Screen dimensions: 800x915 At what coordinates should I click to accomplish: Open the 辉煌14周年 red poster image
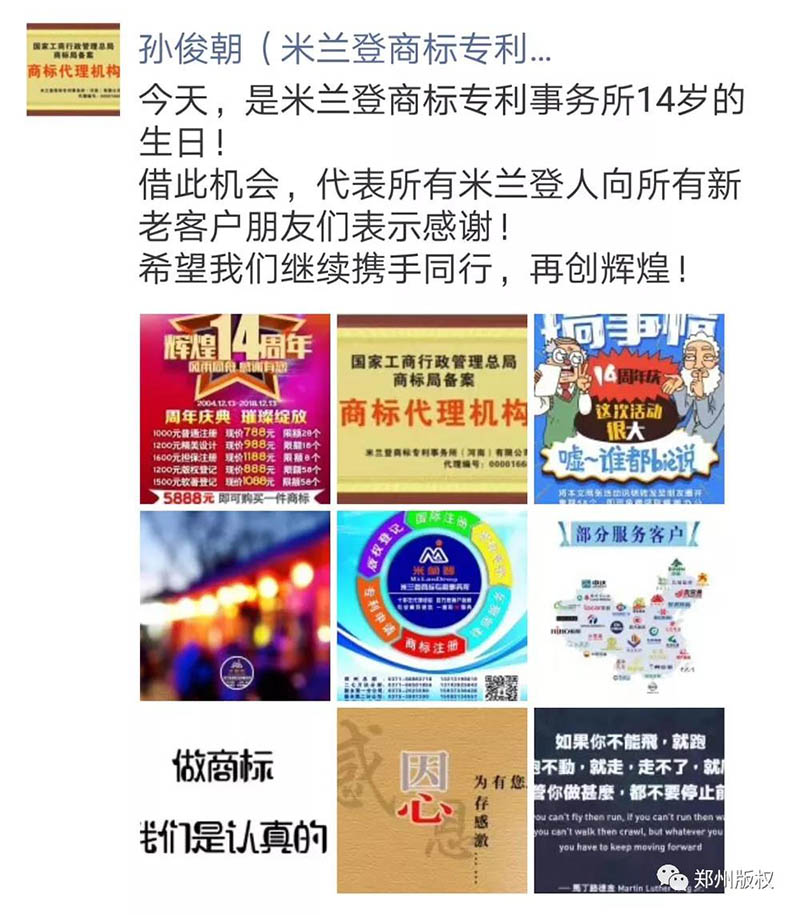tap(234, 408)
